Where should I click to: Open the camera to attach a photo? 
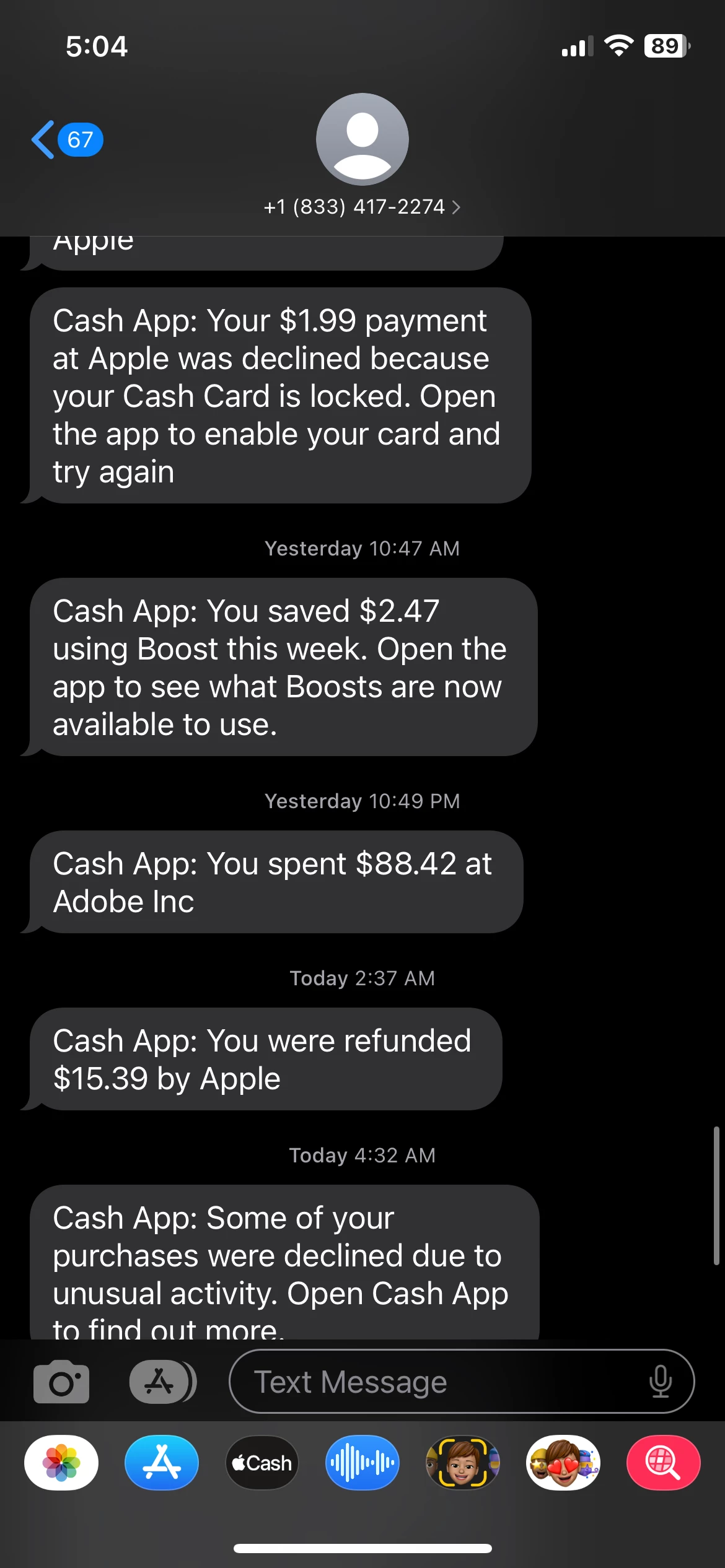point(61,1382)
